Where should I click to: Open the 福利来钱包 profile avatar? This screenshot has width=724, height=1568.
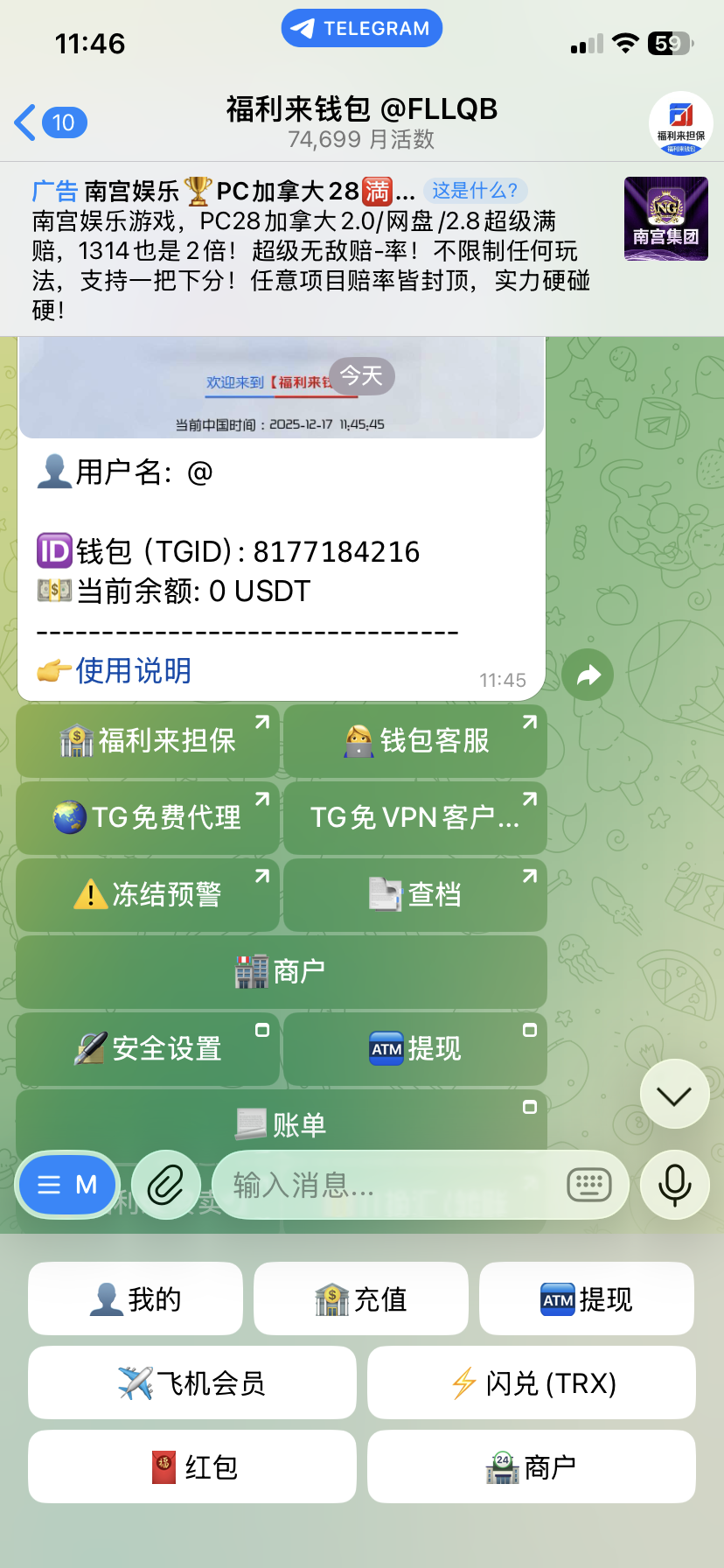681,124
